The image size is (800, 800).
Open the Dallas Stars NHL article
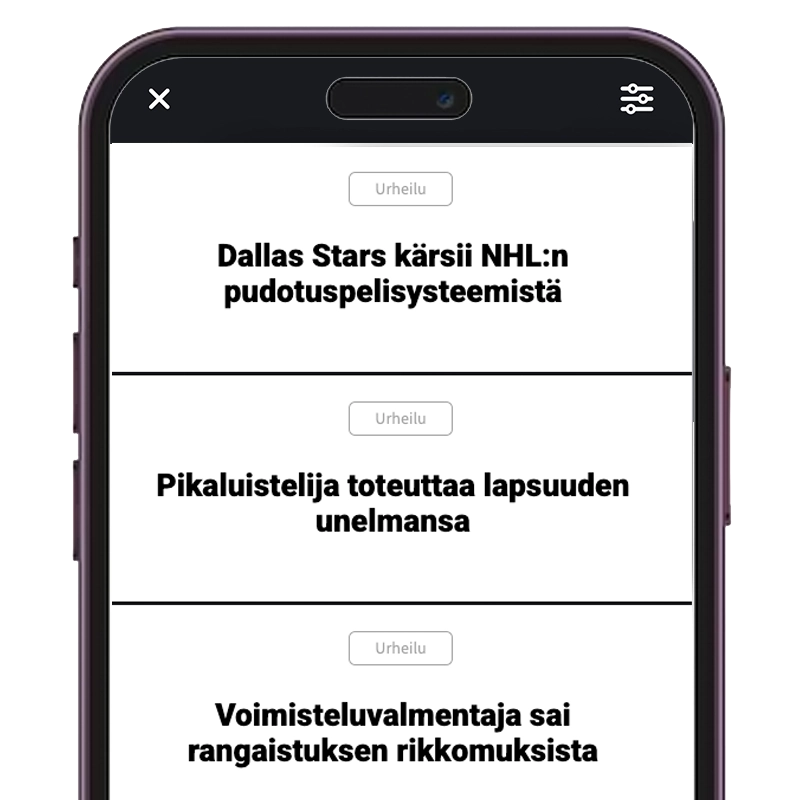pos(393,274)
